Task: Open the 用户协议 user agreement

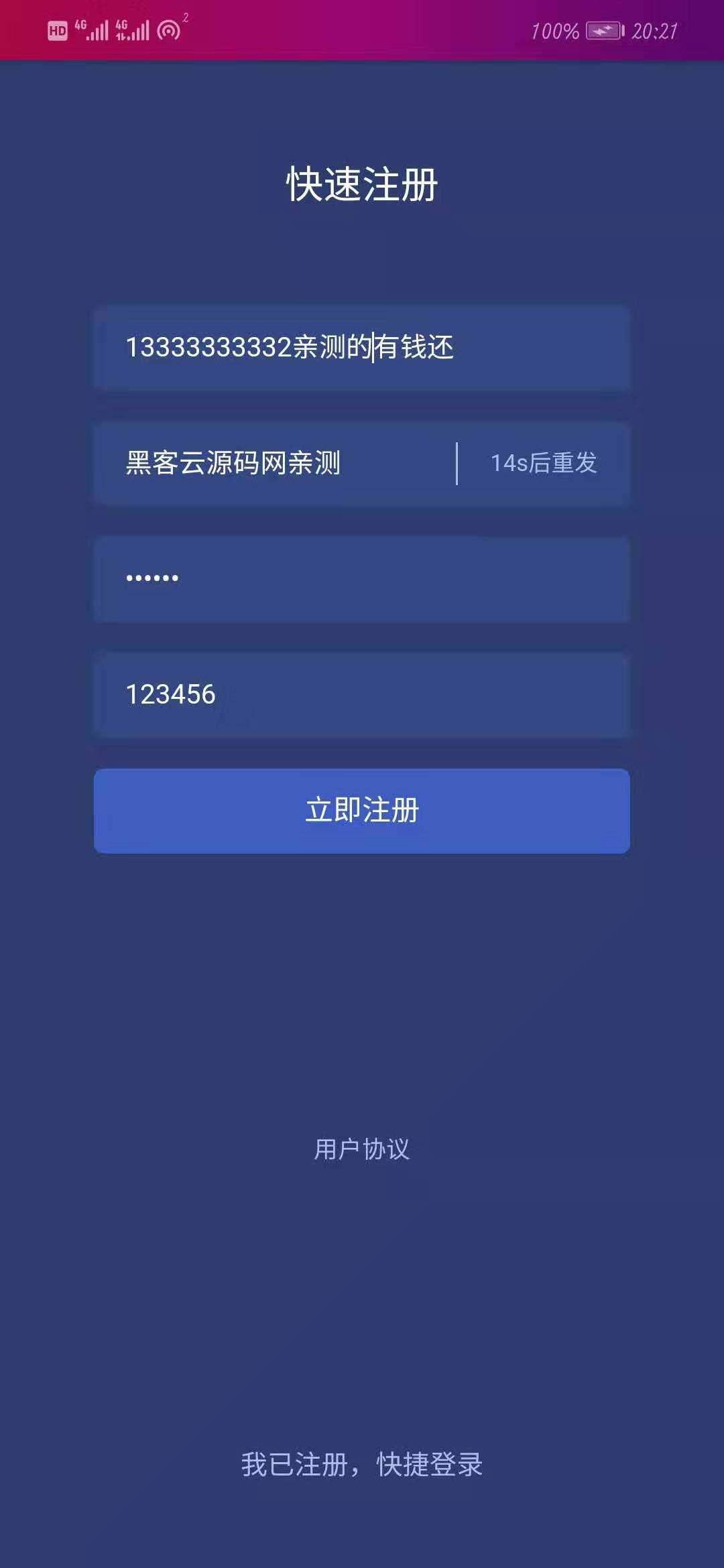Action: (362, 1149)
